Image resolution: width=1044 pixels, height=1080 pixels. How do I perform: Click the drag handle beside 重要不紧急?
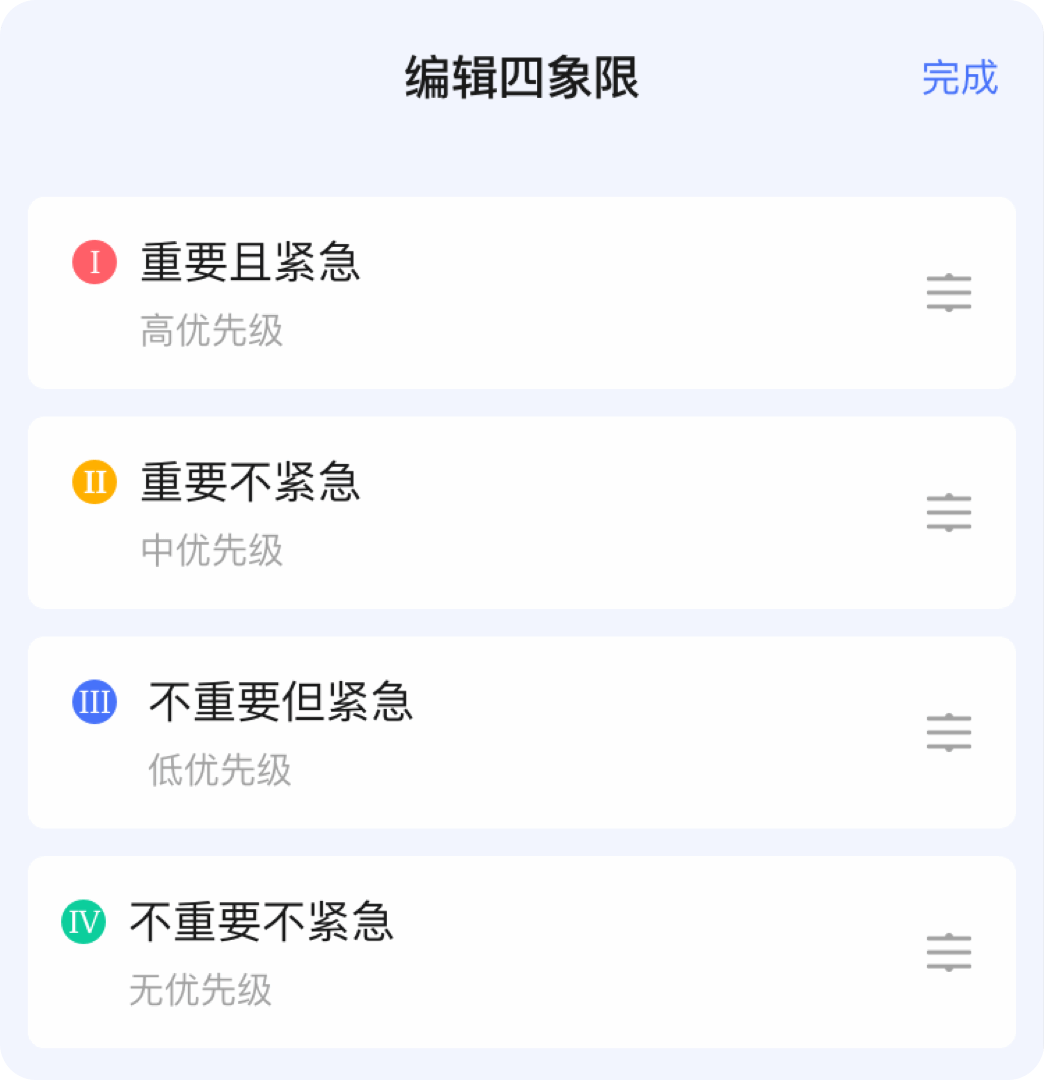click(x=947, y=512)
